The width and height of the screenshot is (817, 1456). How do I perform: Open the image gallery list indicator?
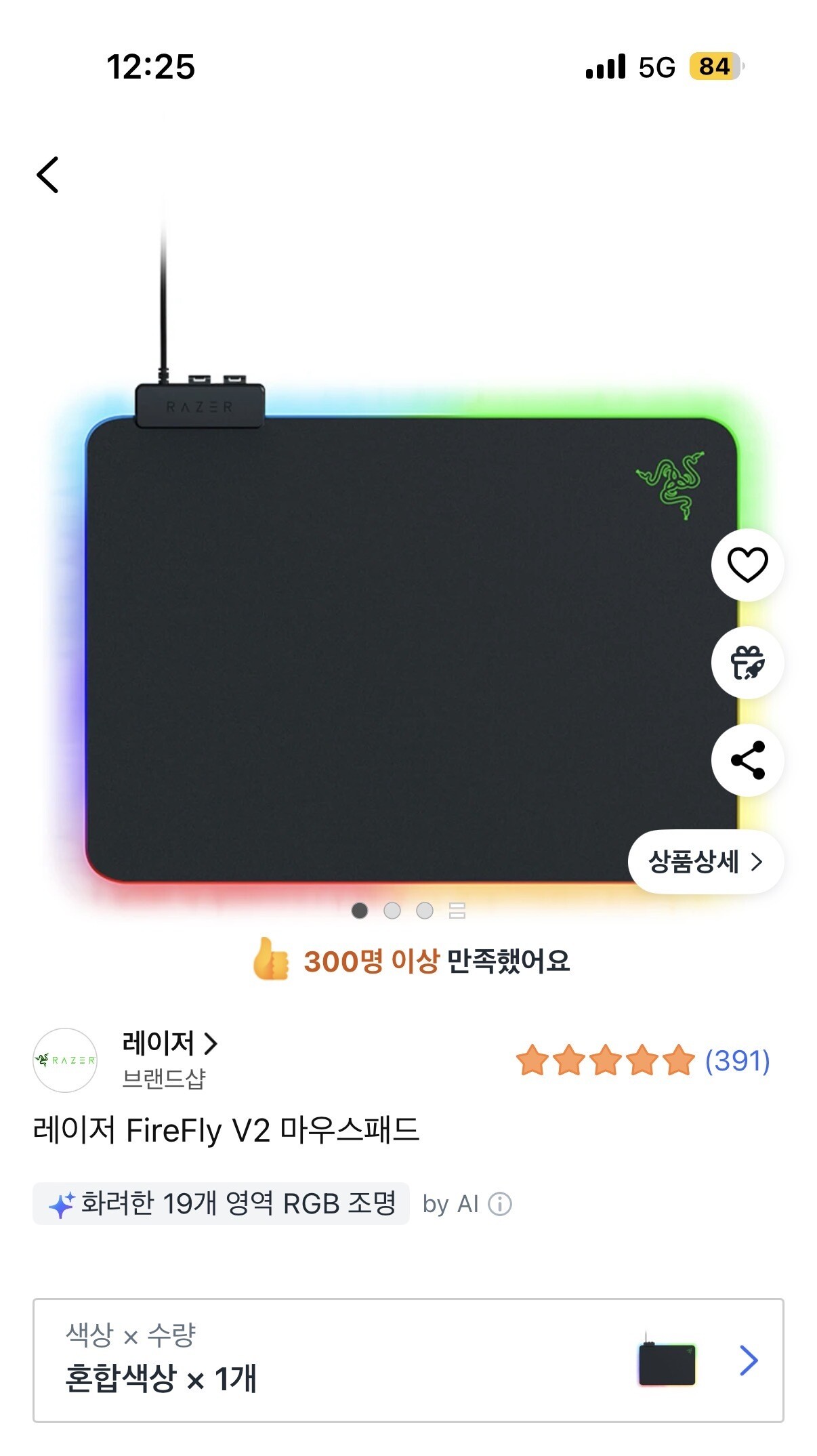[457, 911]
